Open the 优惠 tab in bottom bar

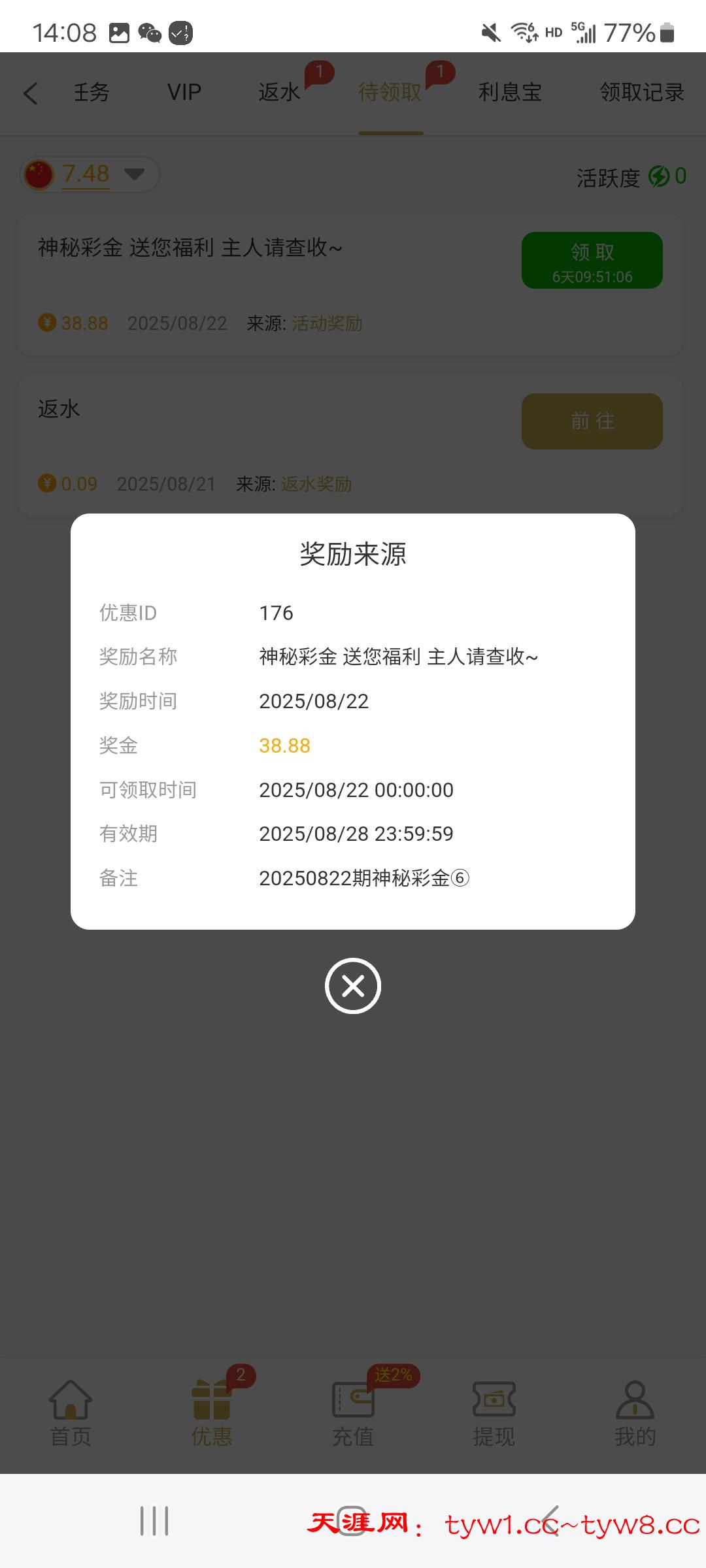click(x=212, y=1413)
